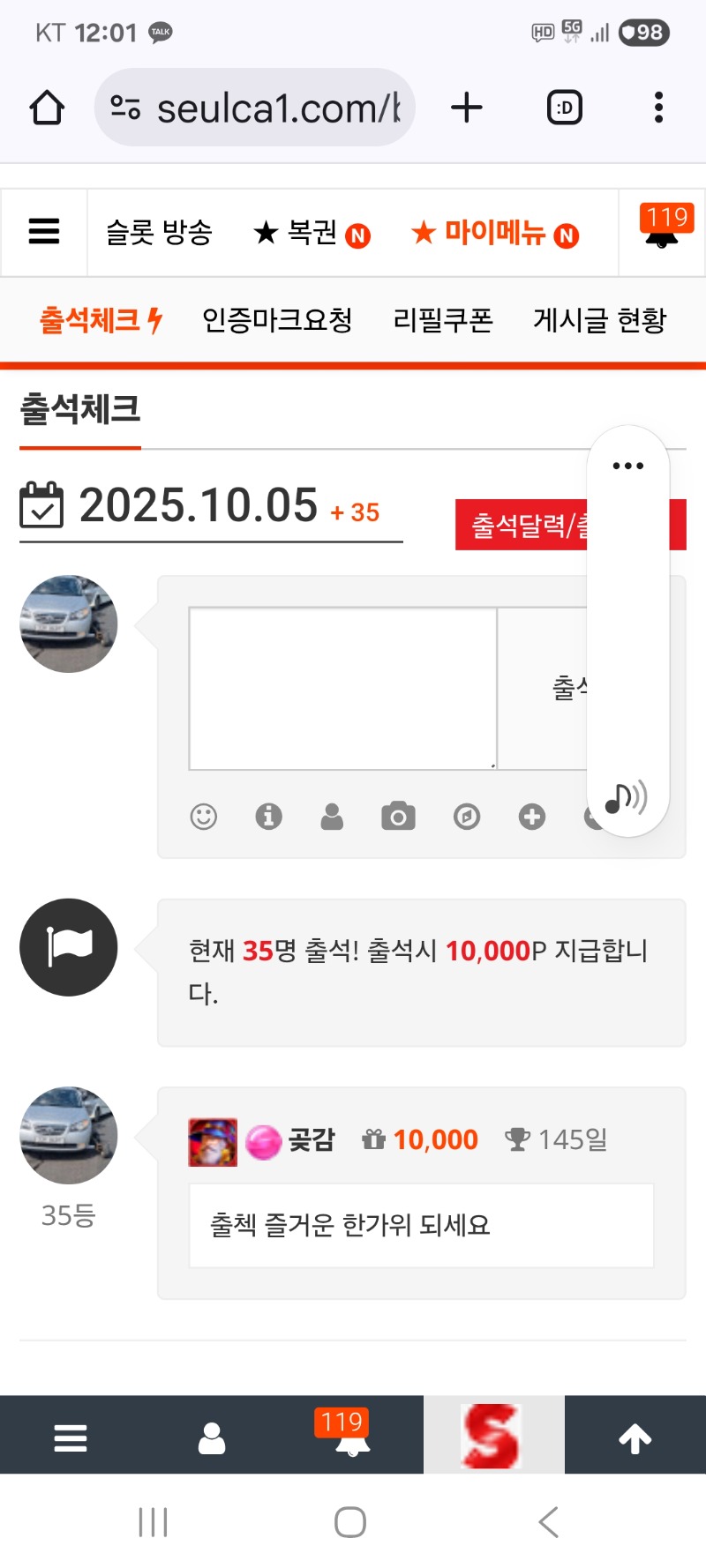The height and width of the screenshot is (1568, 706).
Task: Tap the seulca1.com address bar
Action: click(256, 108)
